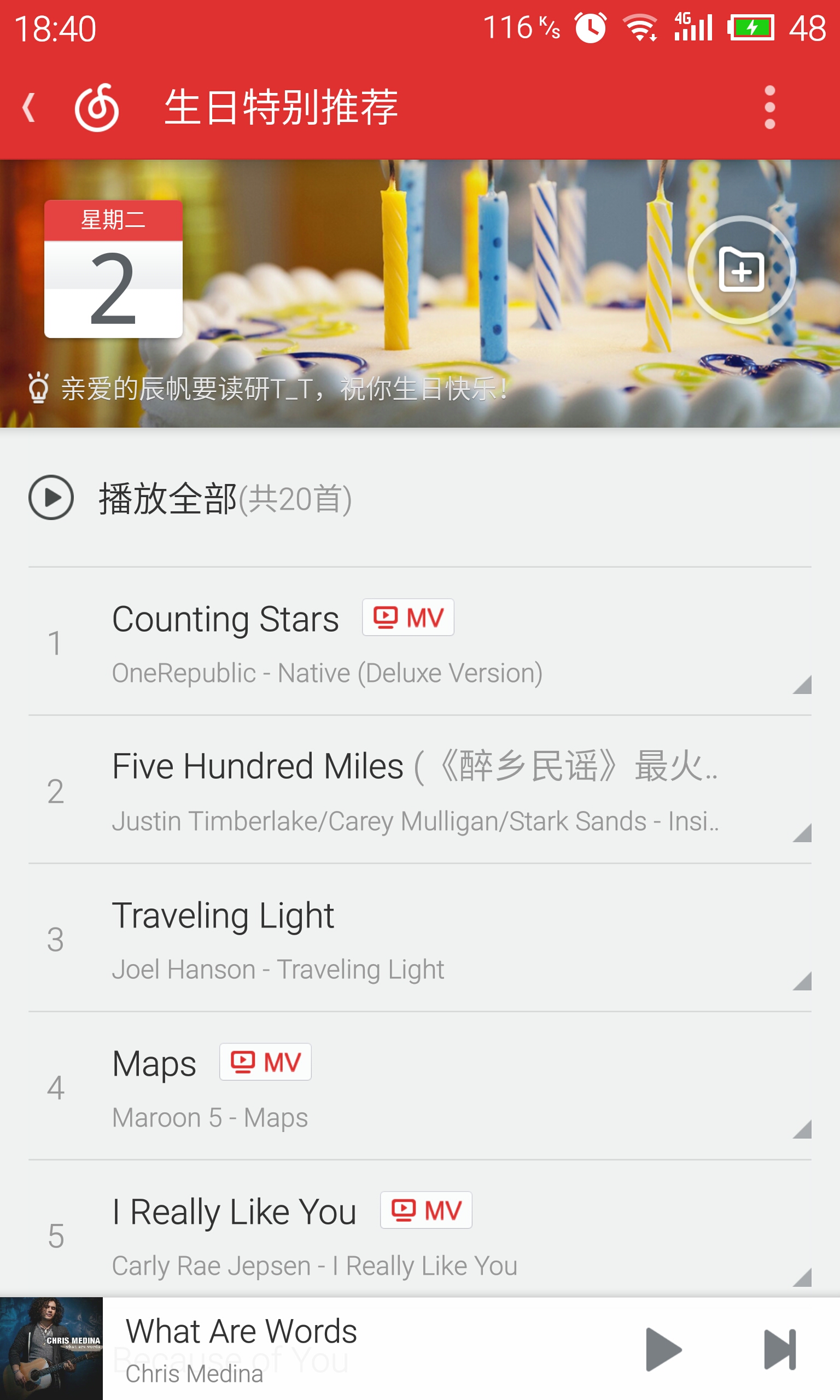Skip to the next track
Screen dimensions: 840x1400
tap(779, 1350)
